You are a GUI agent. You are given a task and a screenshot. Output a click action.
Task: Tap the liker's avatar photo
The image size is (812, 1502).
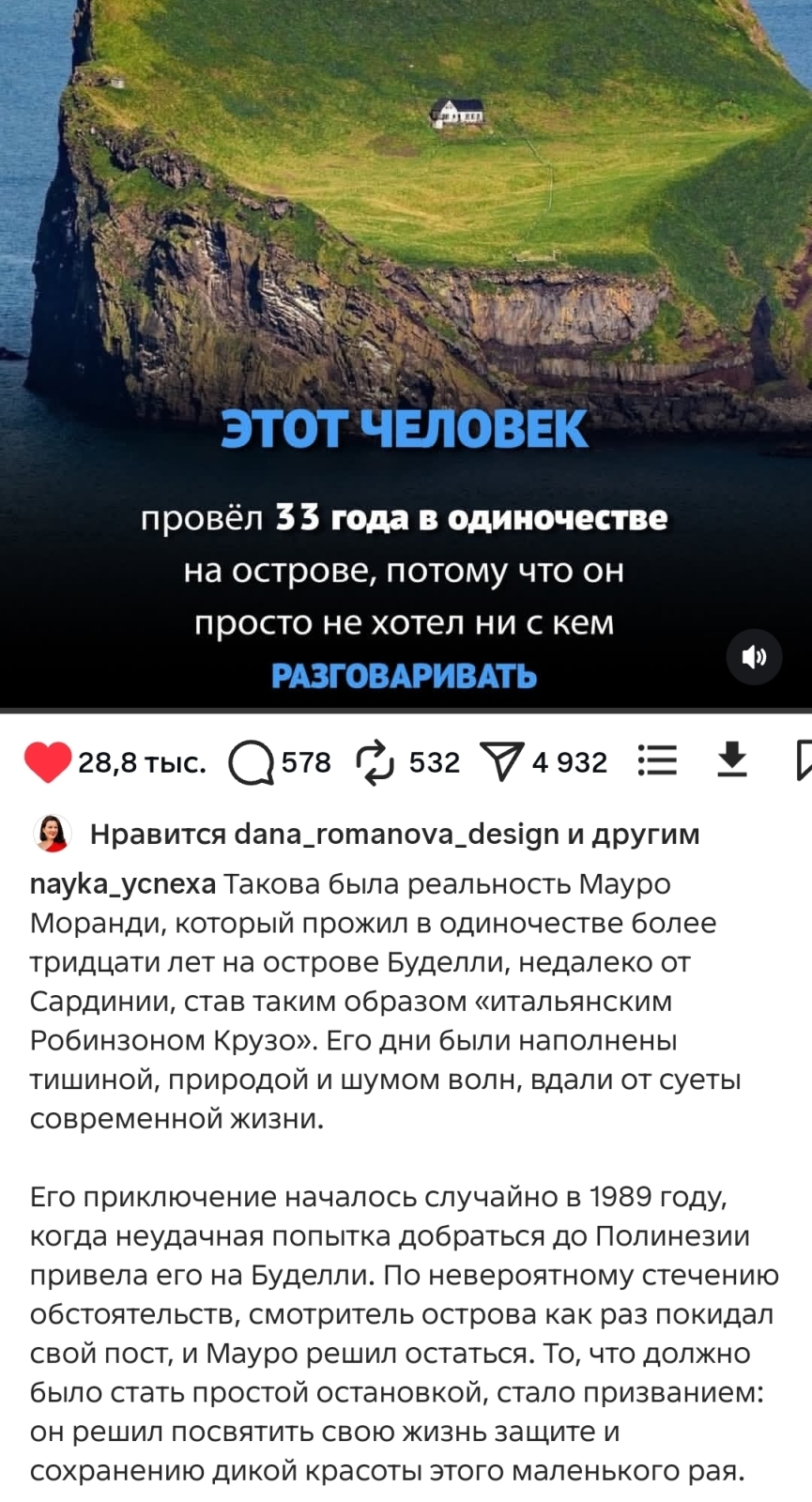coord(52,834)
